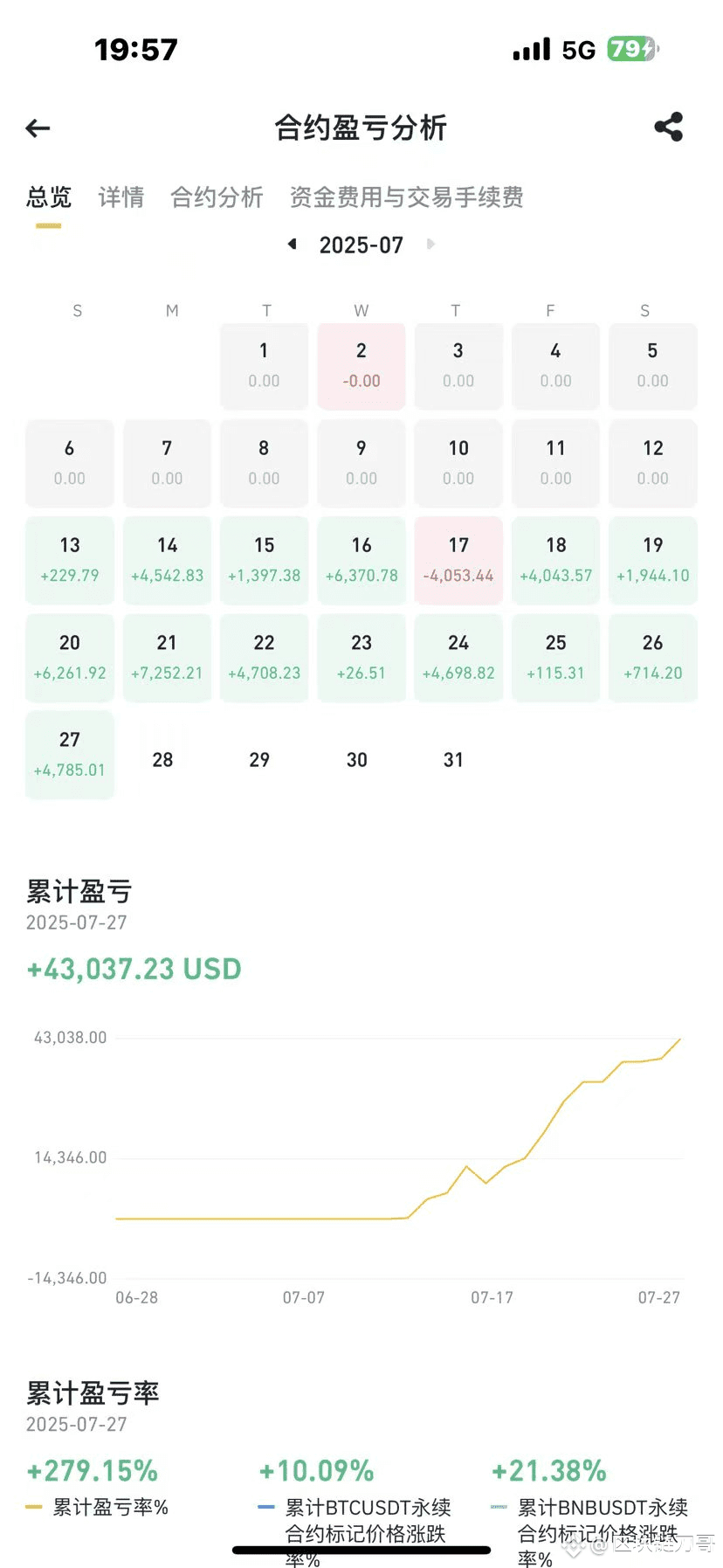This screenshot has width=723, height=1568.
Task: Tap day 16 with +6,370.78
Action: 361,560
